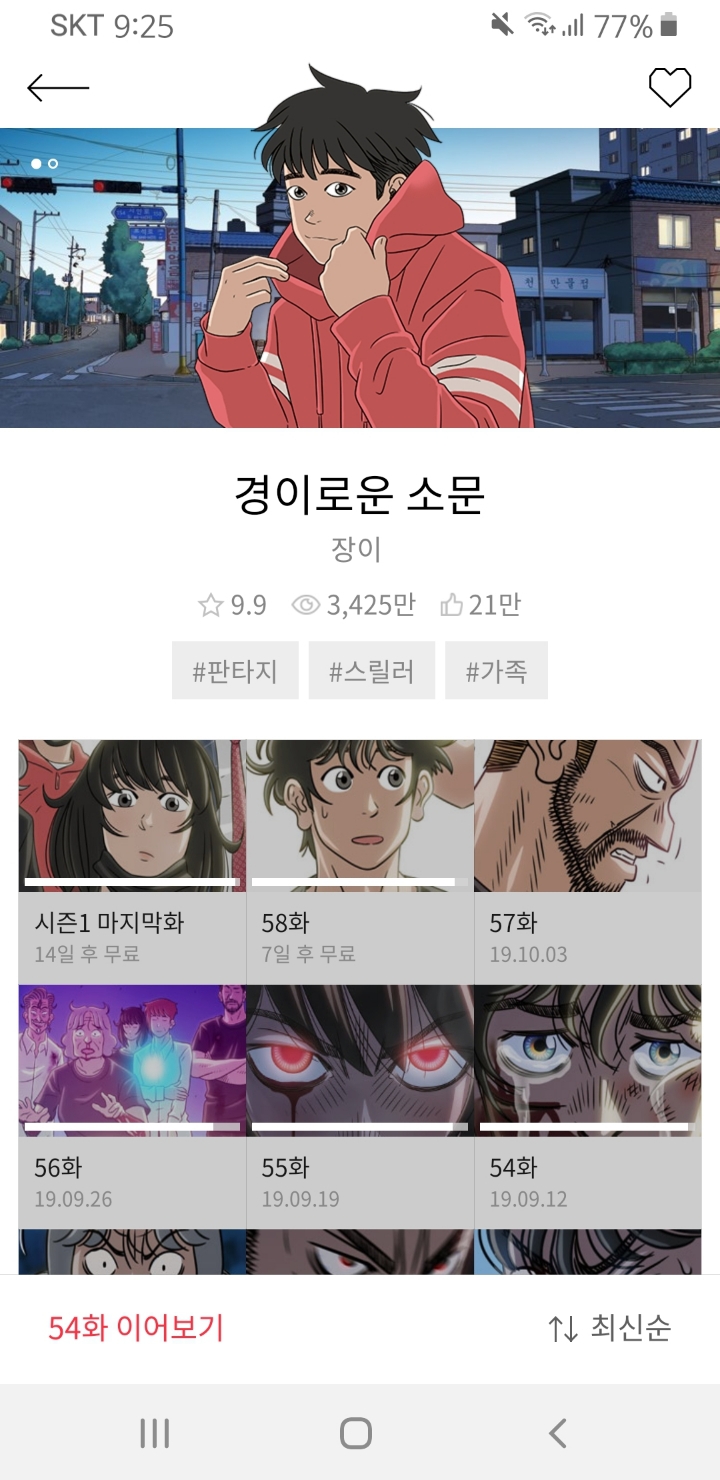The height and width of the screenshot is (1480, 720).
Task: Tap the author name 장이
Action: pos(360,550)
